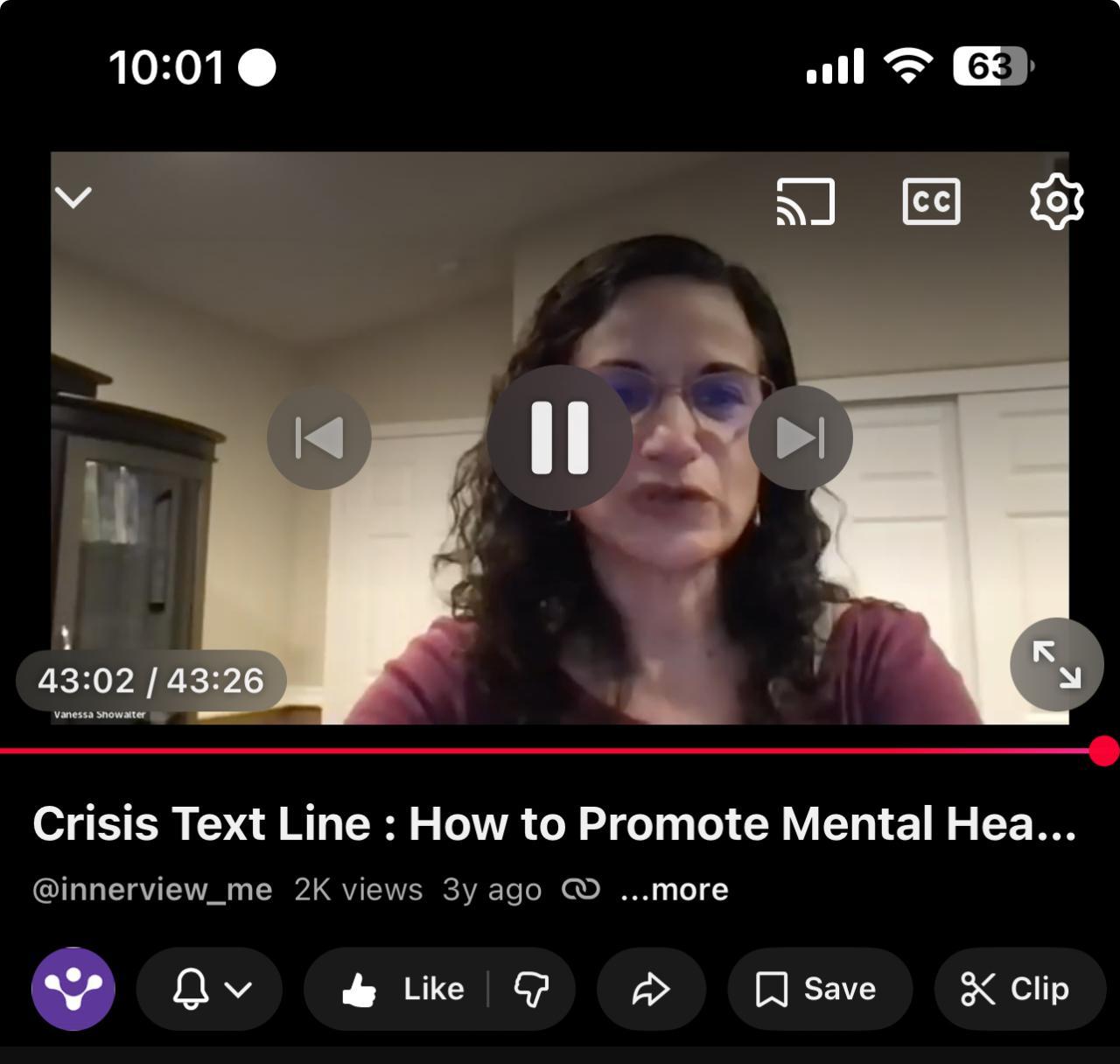Create a clip of the video
1120x1064 pixels.
tap(1017, 989)
